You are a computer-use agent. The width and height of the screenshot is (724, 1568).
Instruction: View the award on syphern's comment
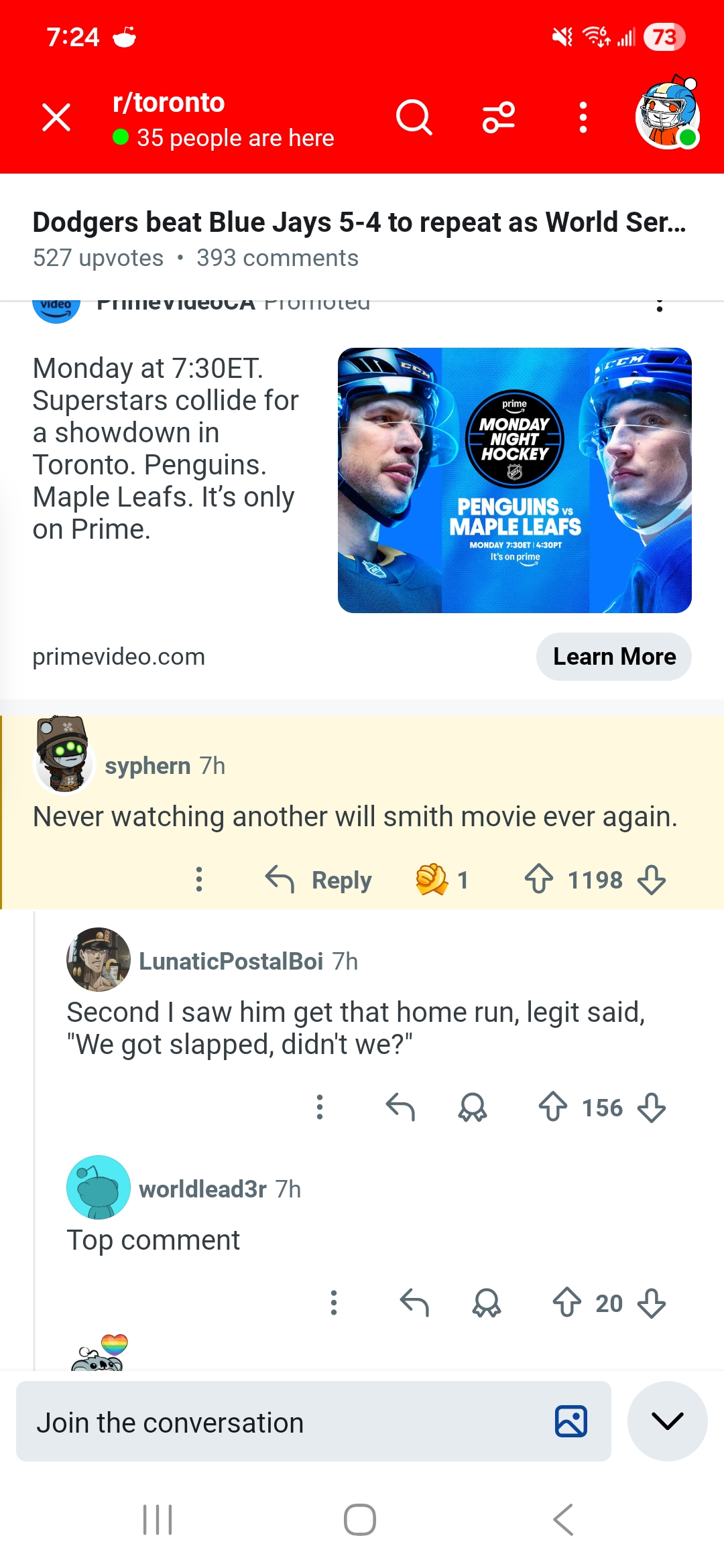tap(442, 879)
